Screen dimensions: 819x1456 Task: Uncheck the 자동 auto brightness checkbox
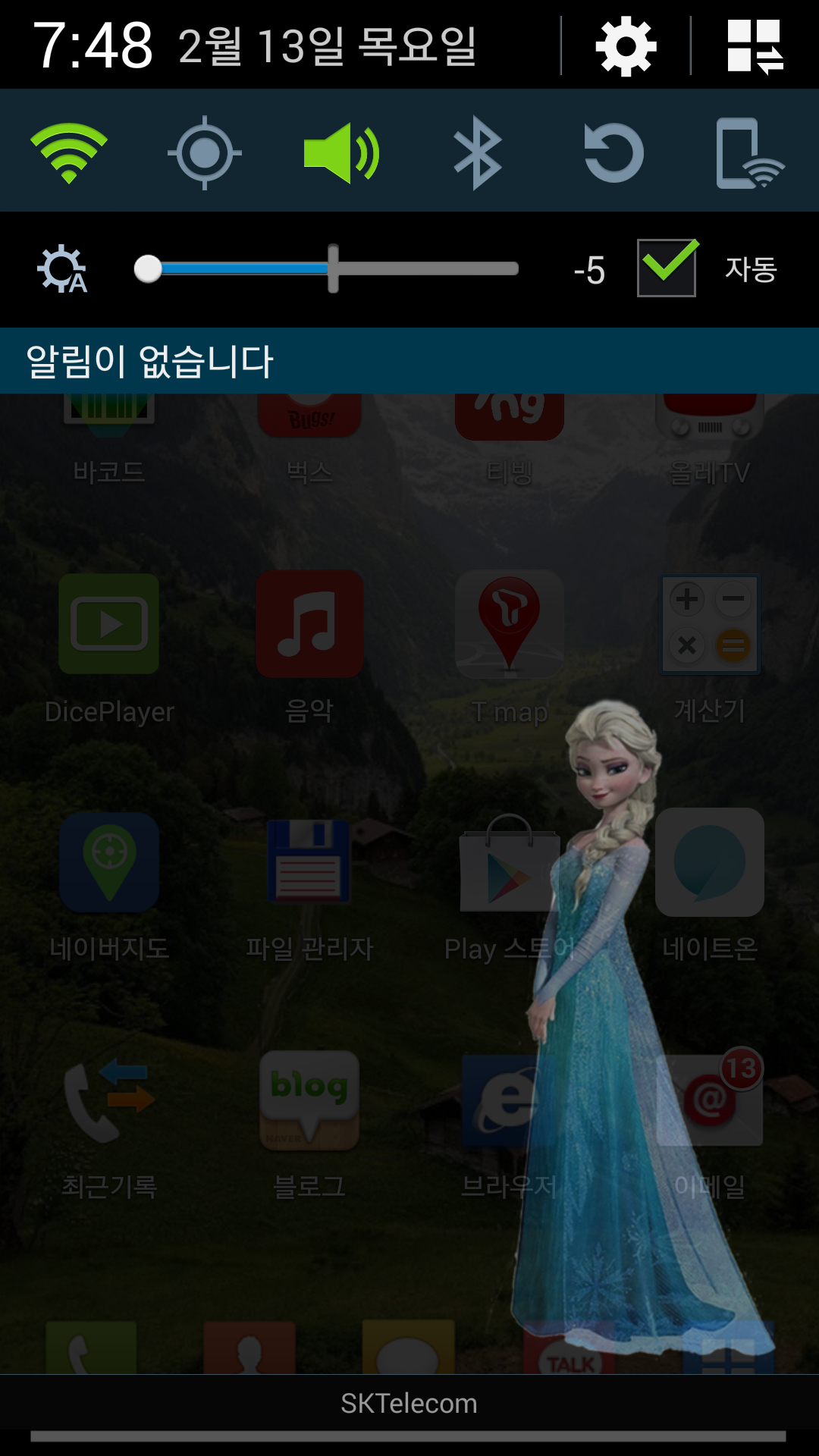(667, 268)
